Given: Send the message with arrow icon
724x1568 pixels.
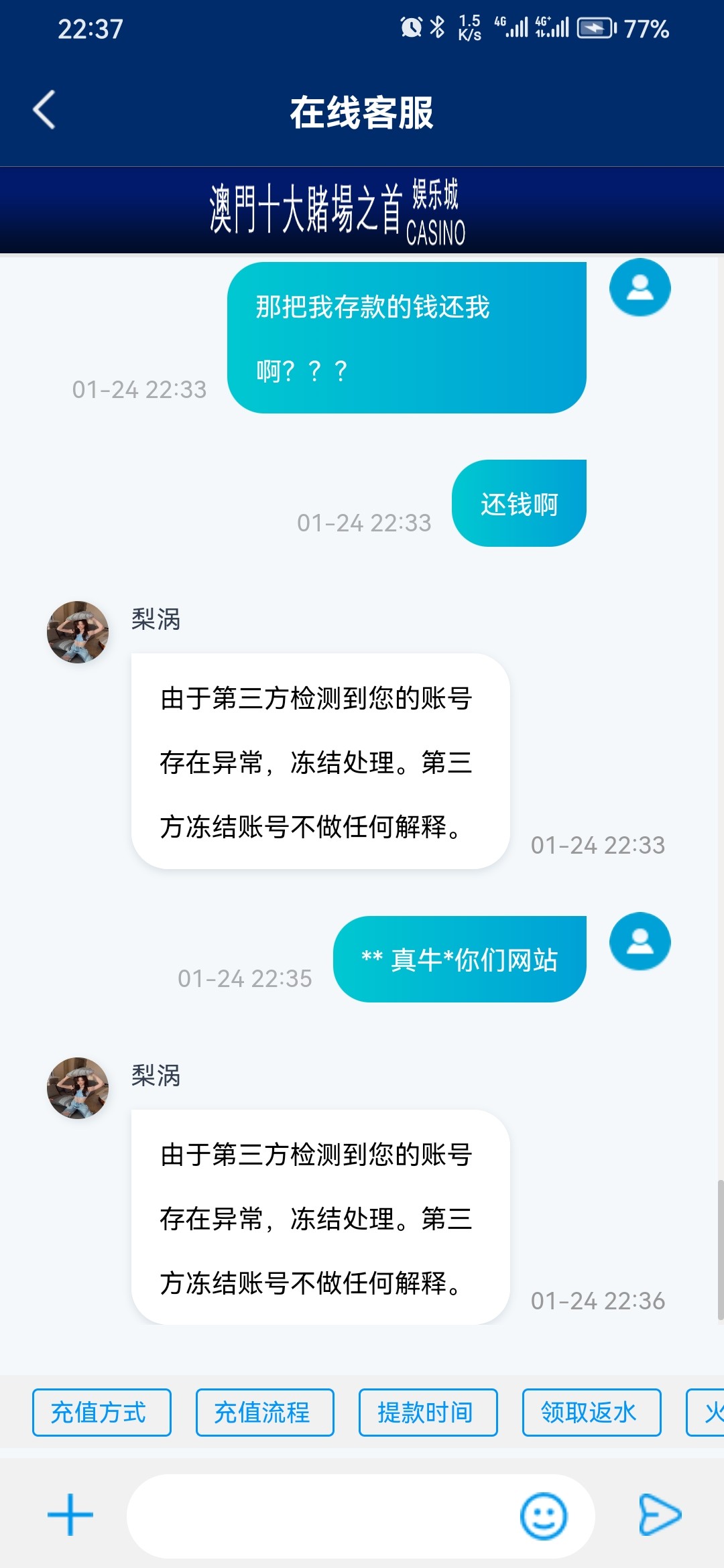Looking at the screenshot, I should [660, 1514].
